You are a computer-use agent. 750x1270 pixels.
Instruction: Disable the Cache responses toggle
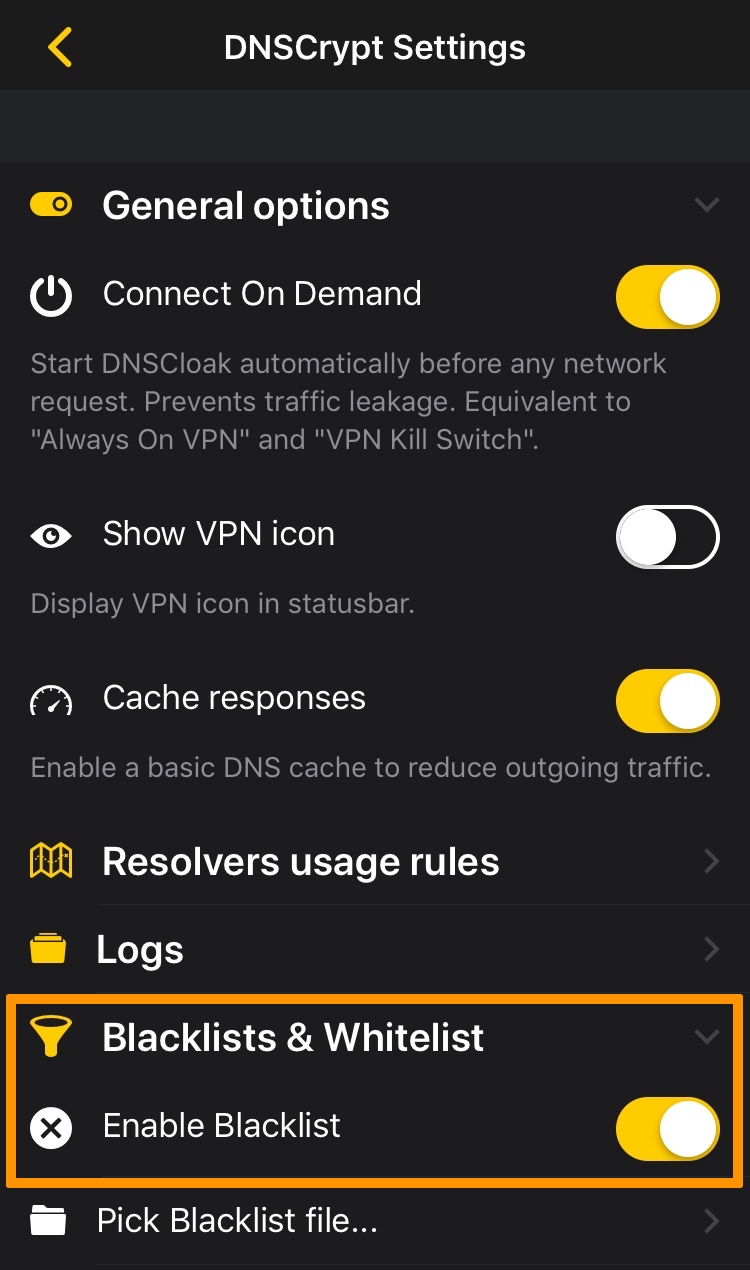coord(667,700)
